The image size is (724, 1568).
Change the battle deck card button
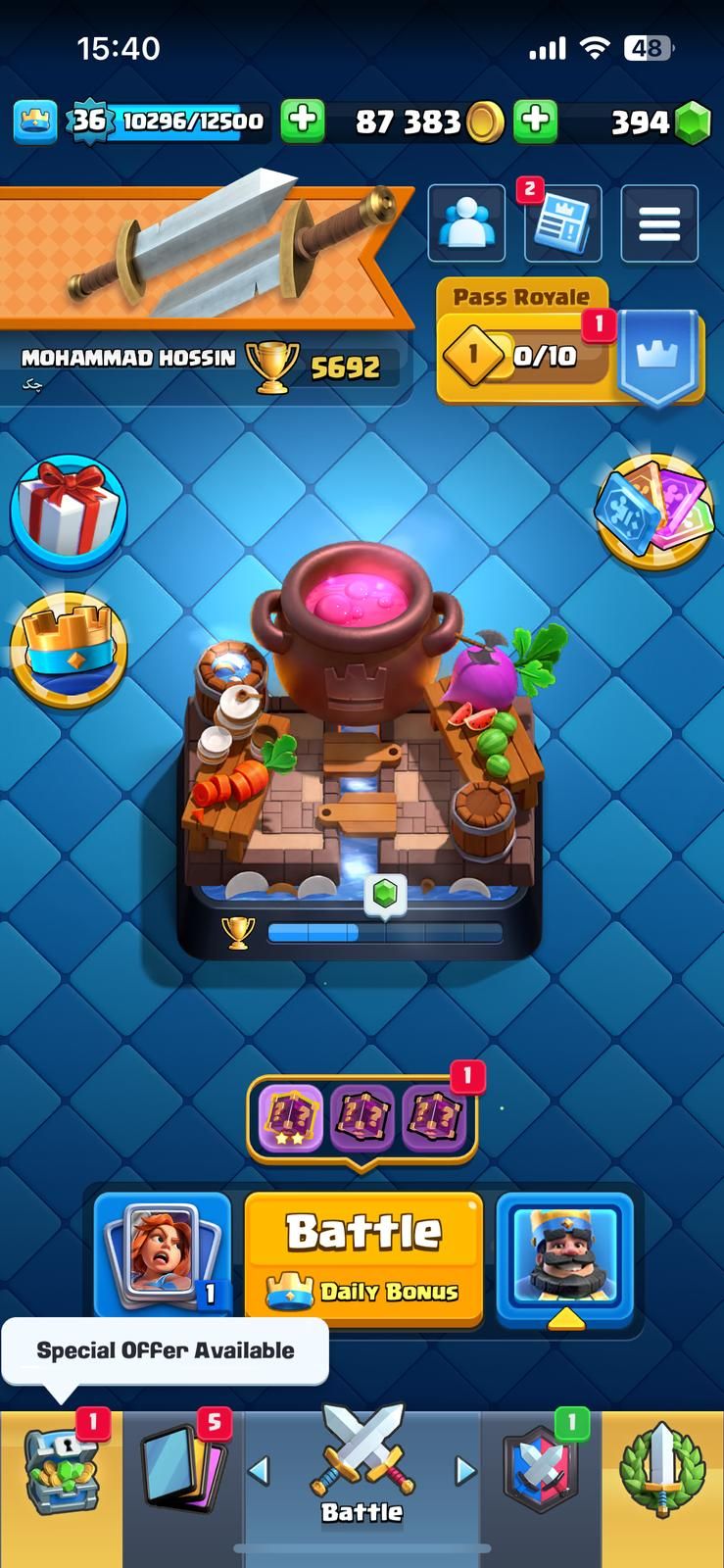click(163, 1259)
